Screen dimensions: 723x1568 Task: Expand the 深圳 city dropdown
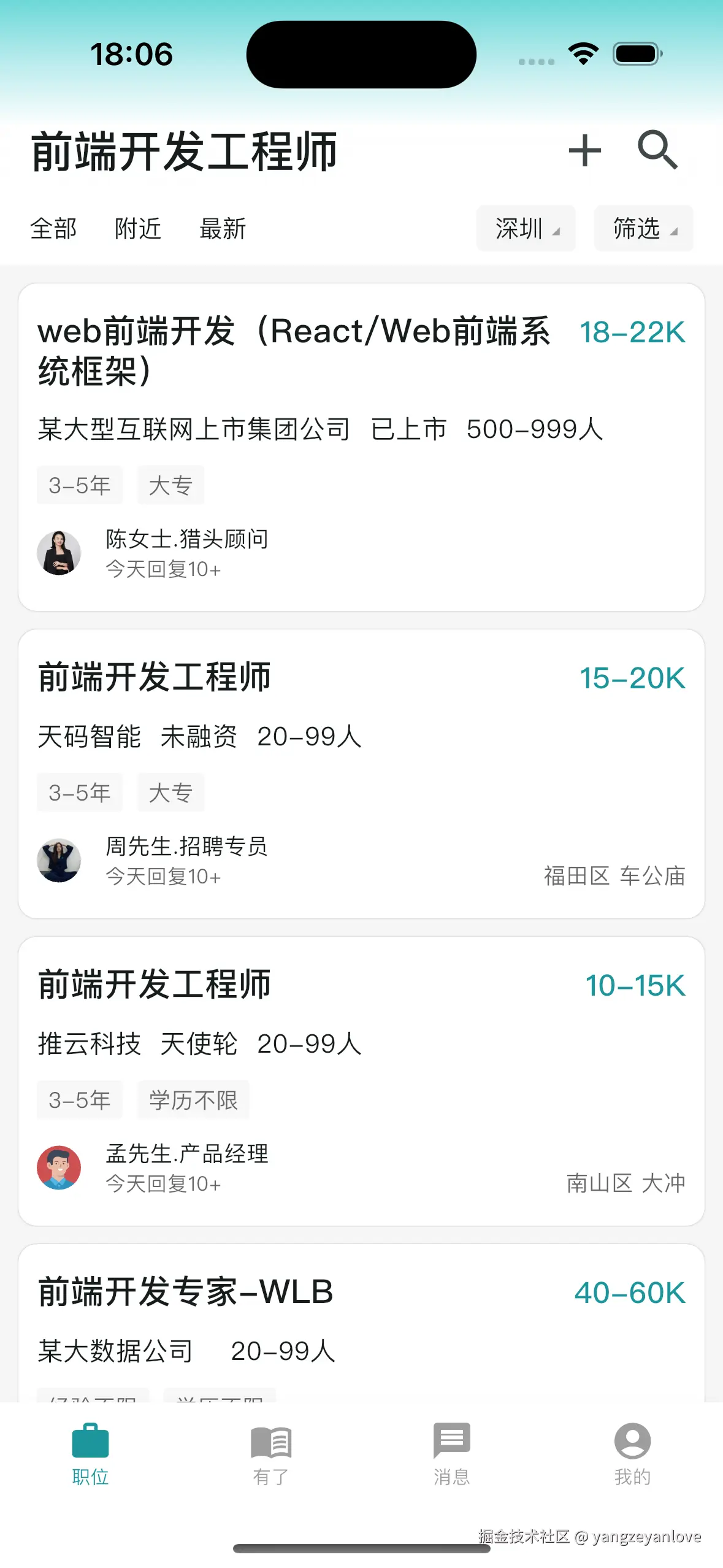[x=526, y=229]
